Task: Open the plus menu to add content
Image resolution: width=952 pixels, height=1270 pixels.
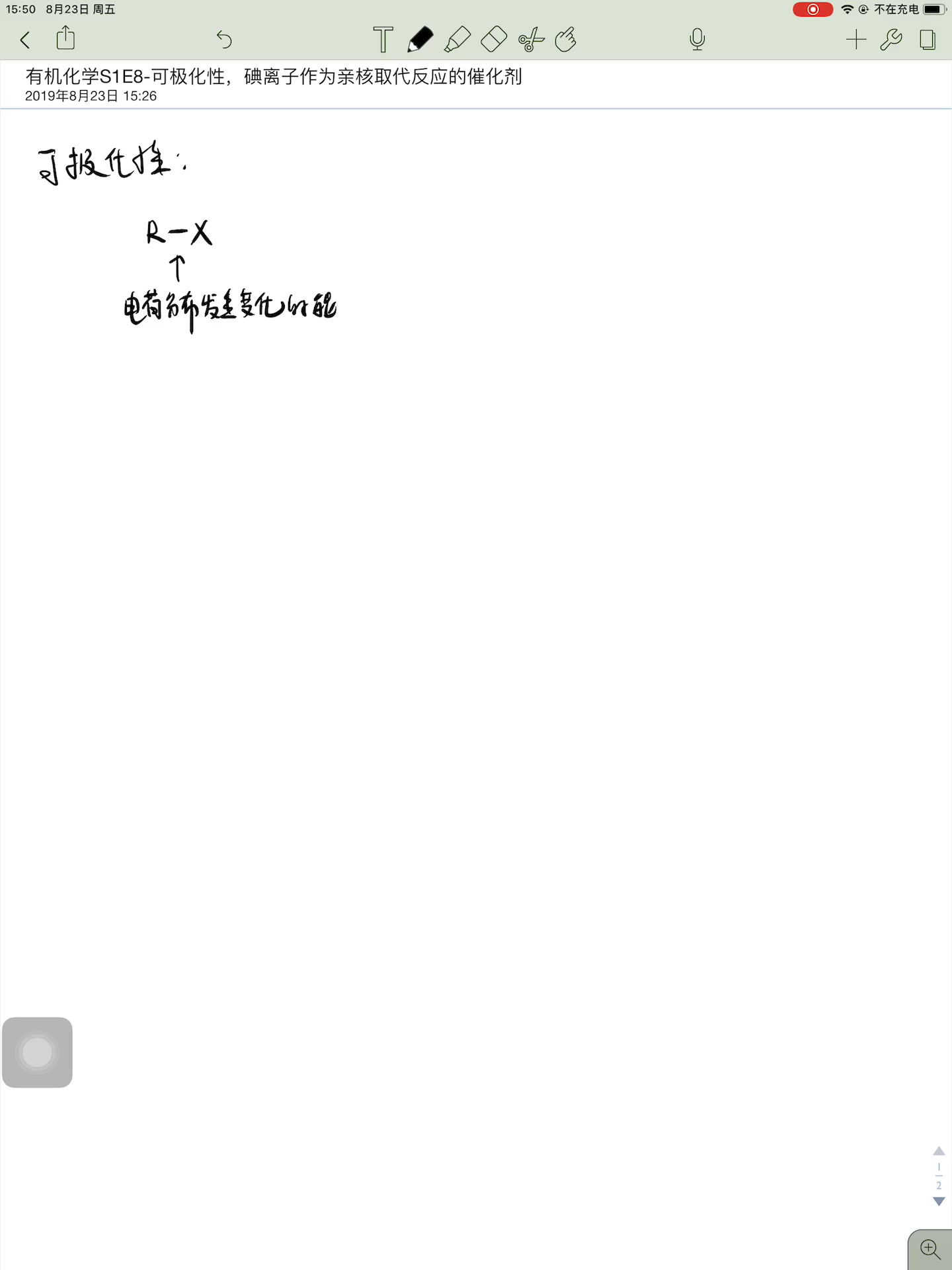Action: pos(855,40)
